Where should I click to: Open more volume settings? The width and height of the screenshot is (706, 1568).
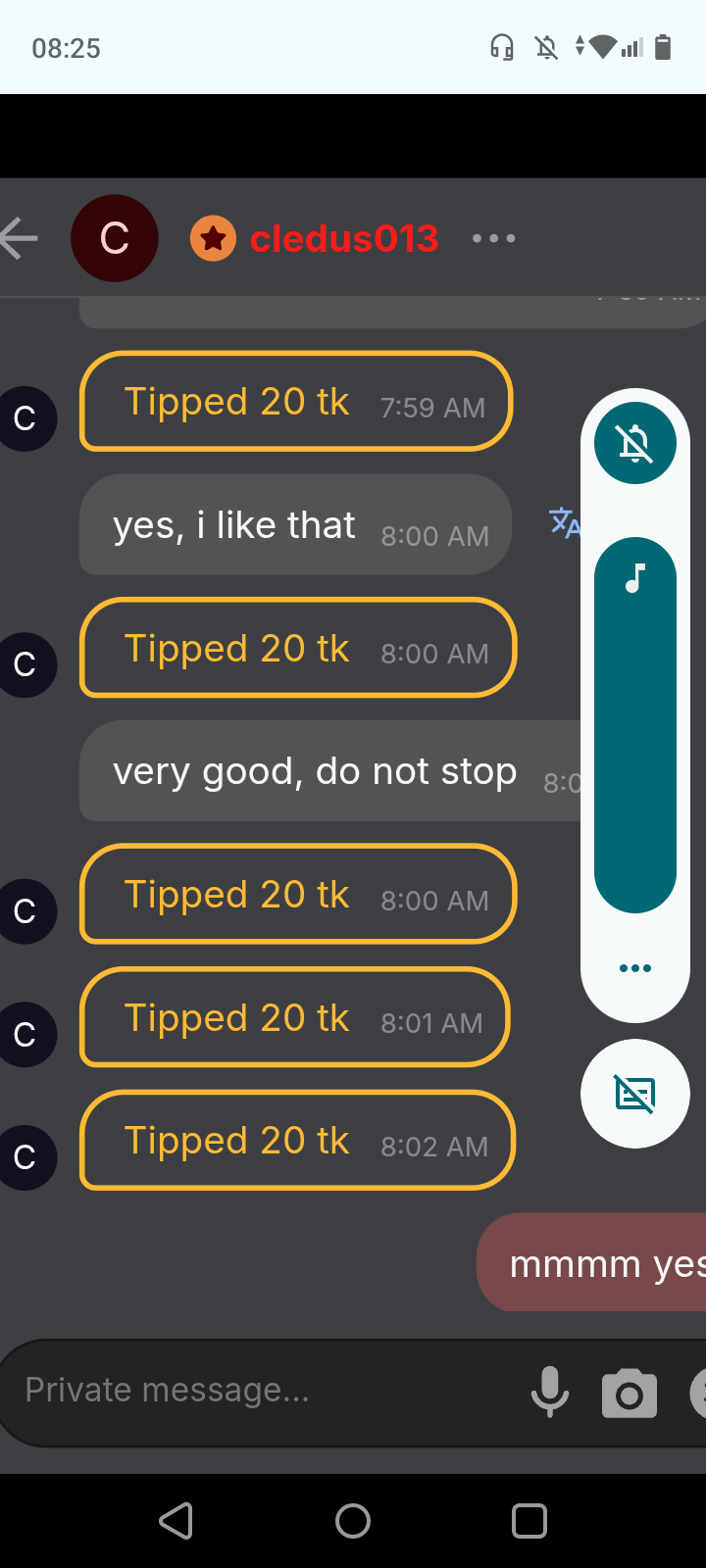635,968
